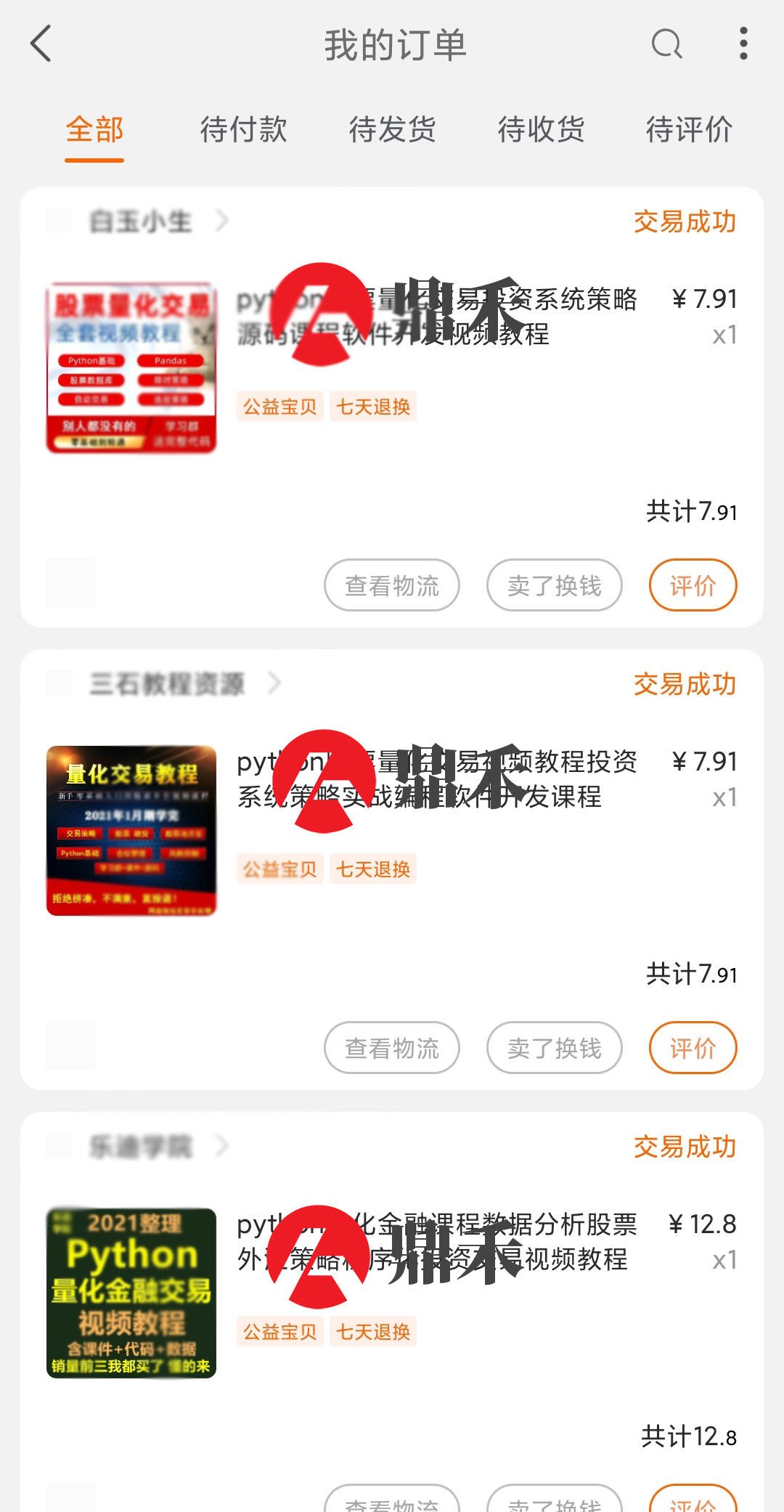The height and width of the screenshot is (1512, 784).
Task: View logistics for the 三石教程资源 order
Action: point(392,1048)
